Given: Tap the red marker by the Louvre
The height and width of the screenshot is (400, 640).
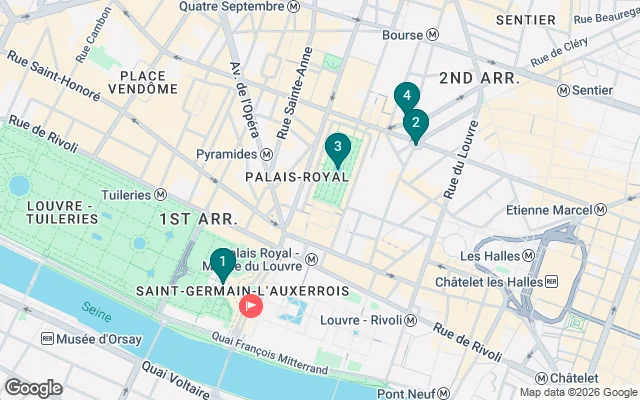Looking at the screenshot, I should 250,306.
